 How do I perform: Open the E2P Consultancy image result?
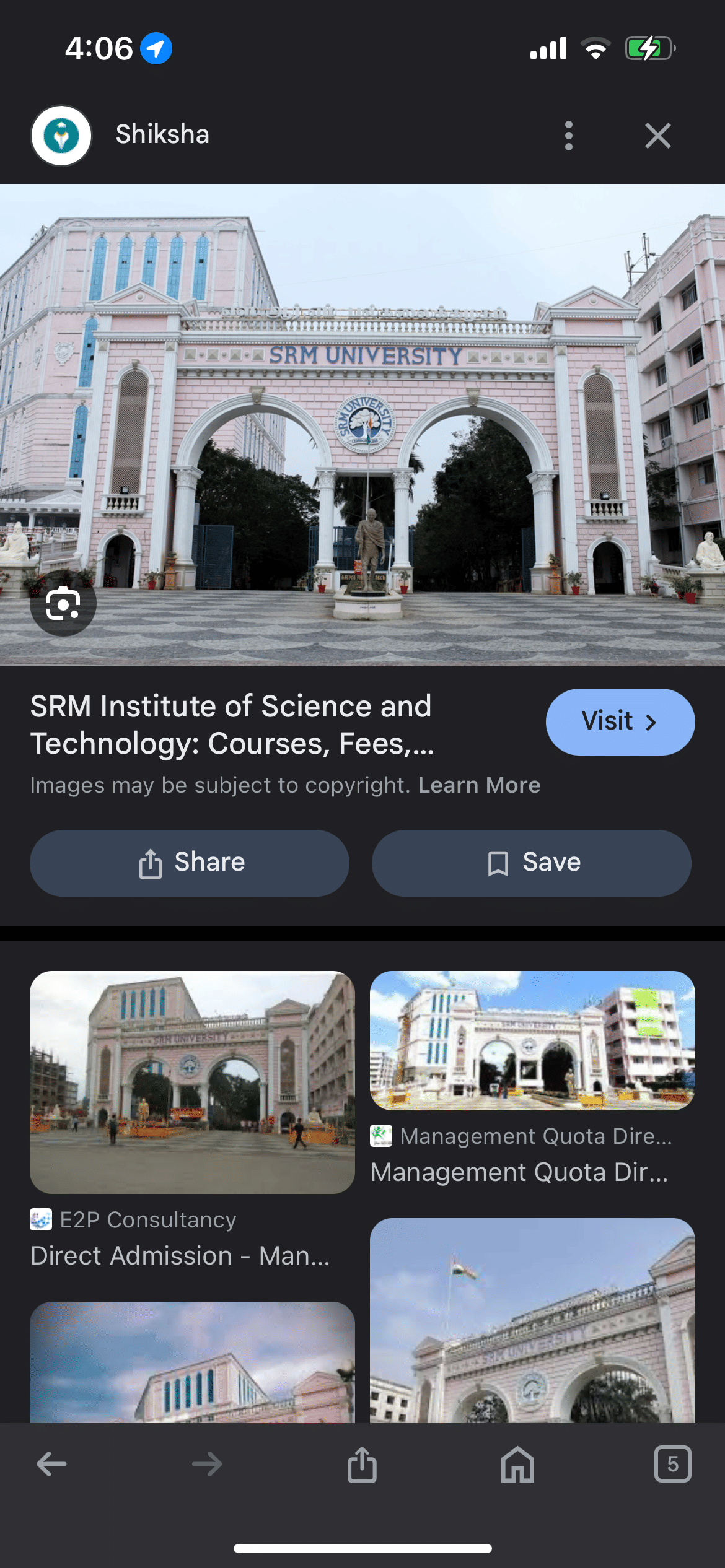click(192, 1082)
